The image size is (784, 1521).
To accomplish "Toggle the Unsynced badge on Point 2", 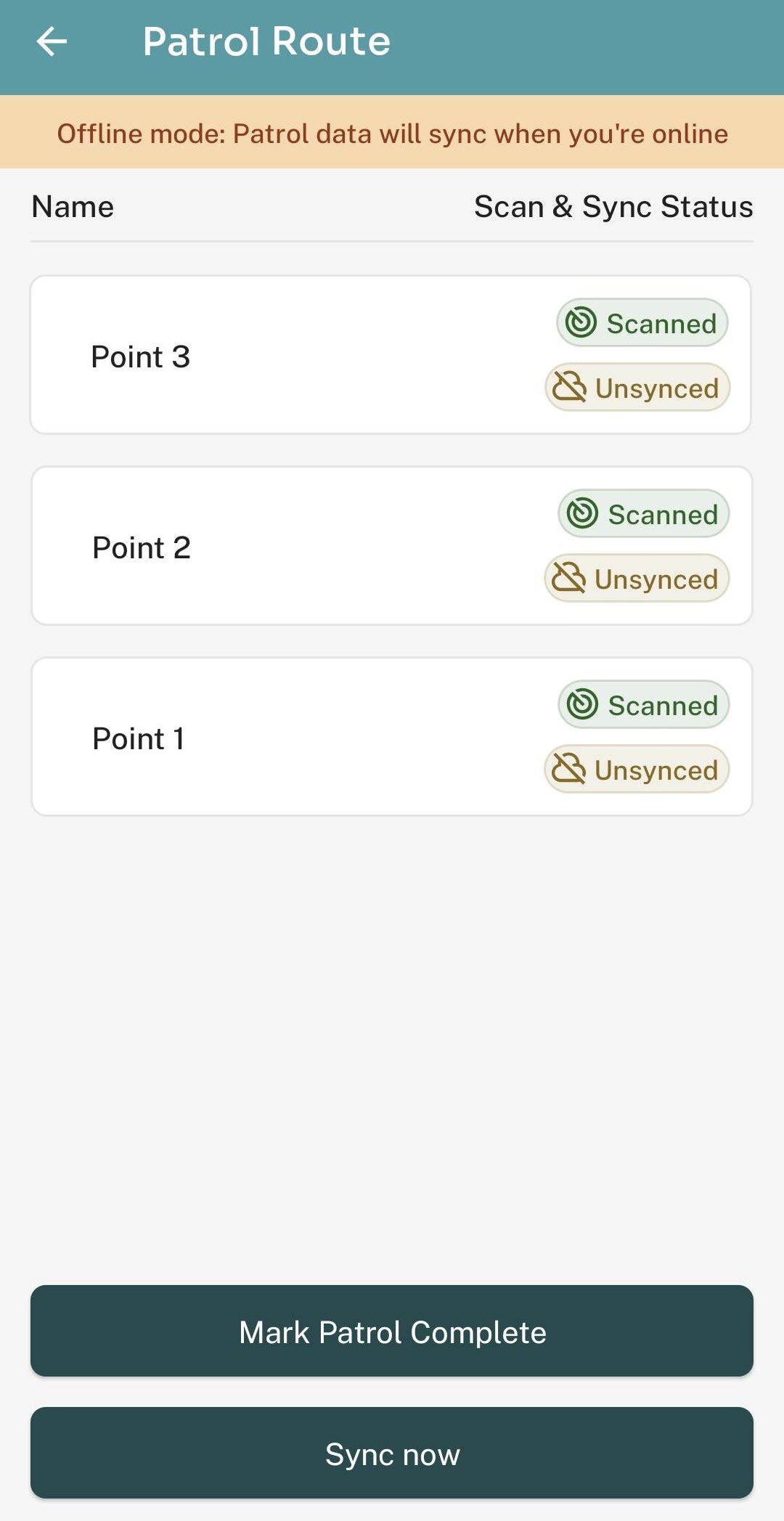I will point(637,579).
